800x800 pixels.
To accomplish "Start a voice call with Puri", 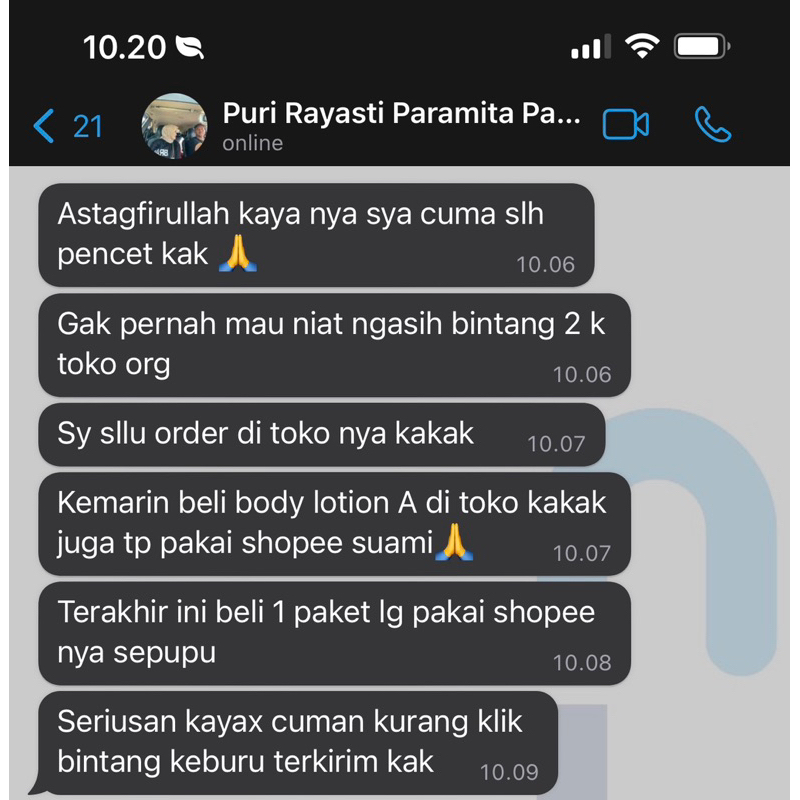I will 713,124.
